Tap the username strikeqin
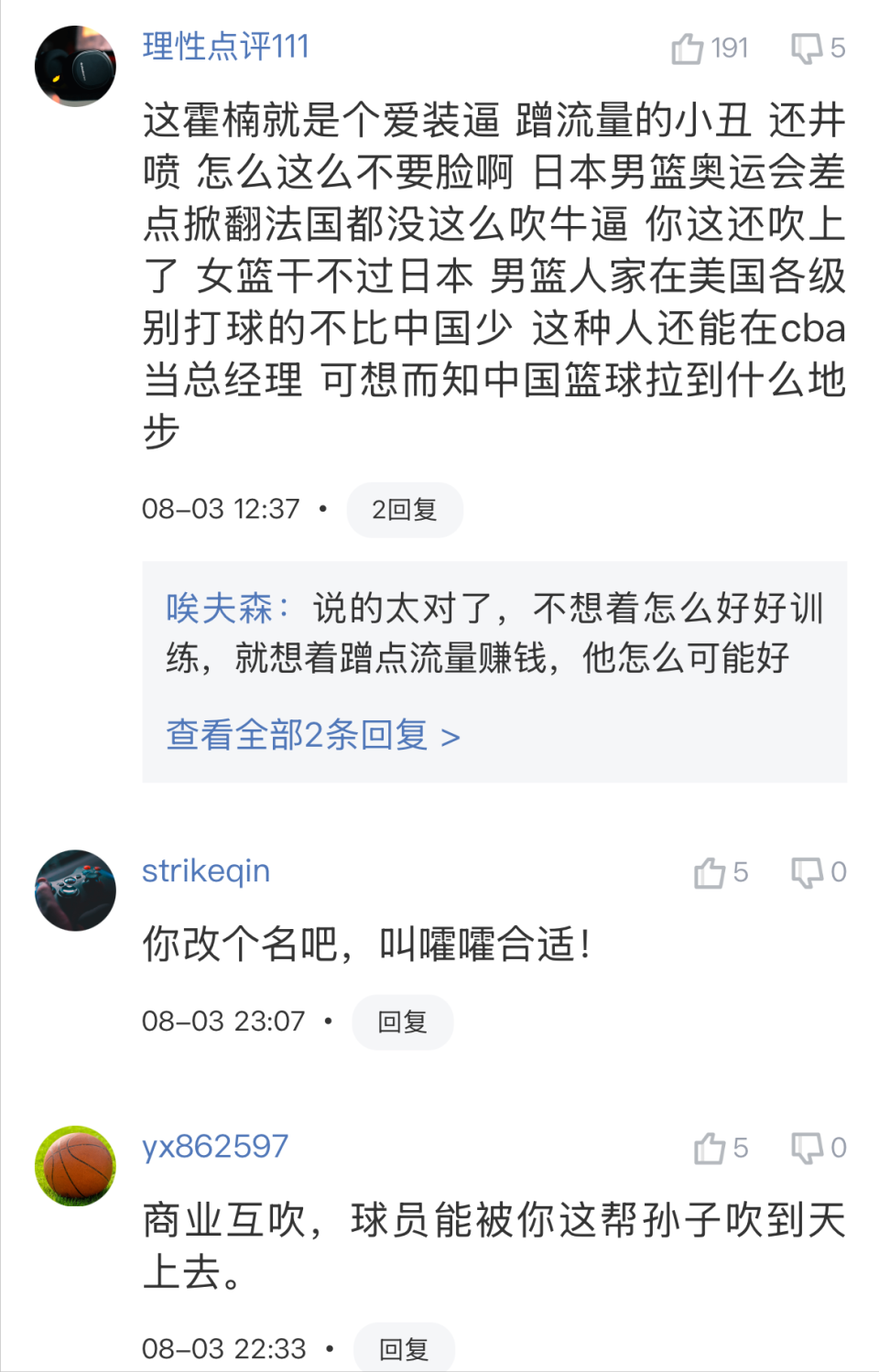Screen dimensions: 879x1372 206,871
